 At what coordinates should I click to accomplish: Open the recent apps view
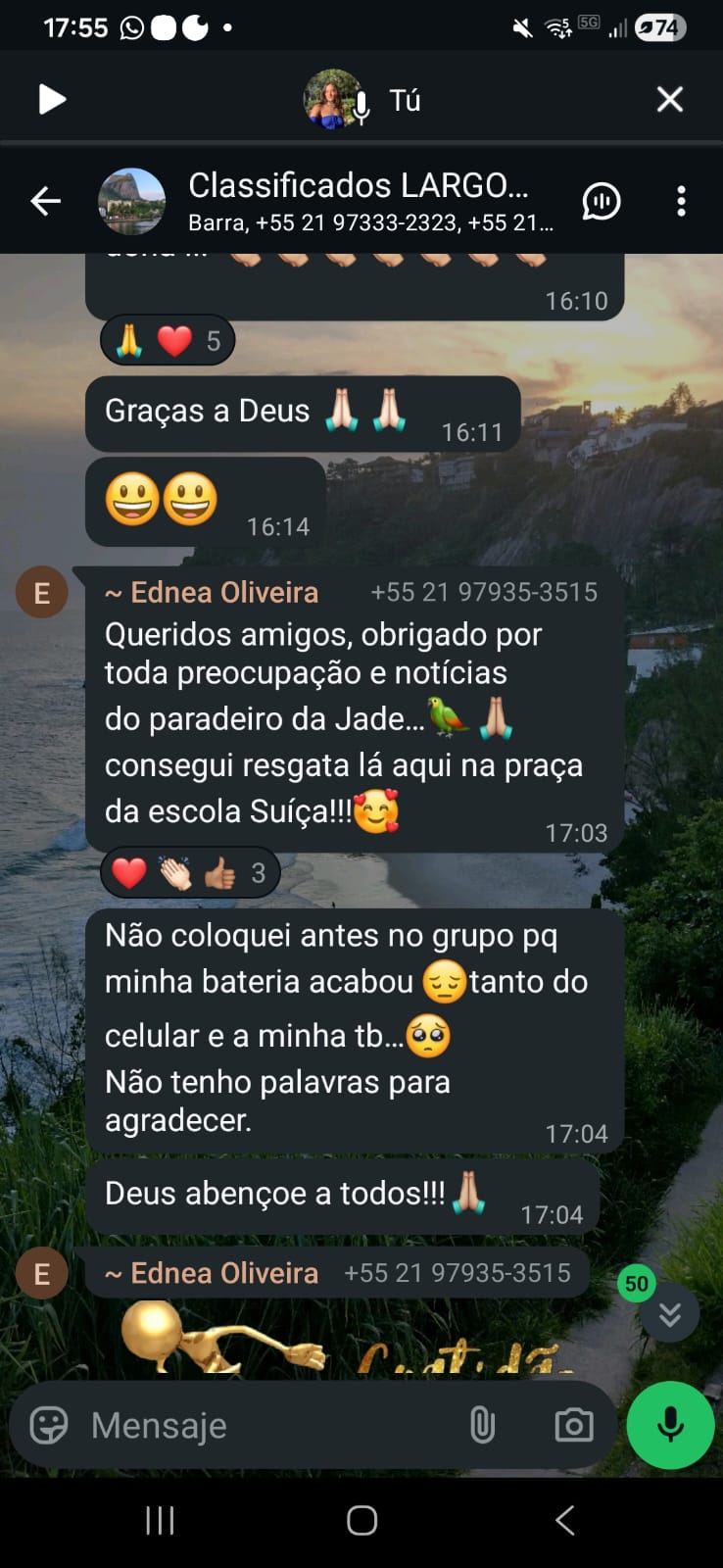pos(160,1521)
